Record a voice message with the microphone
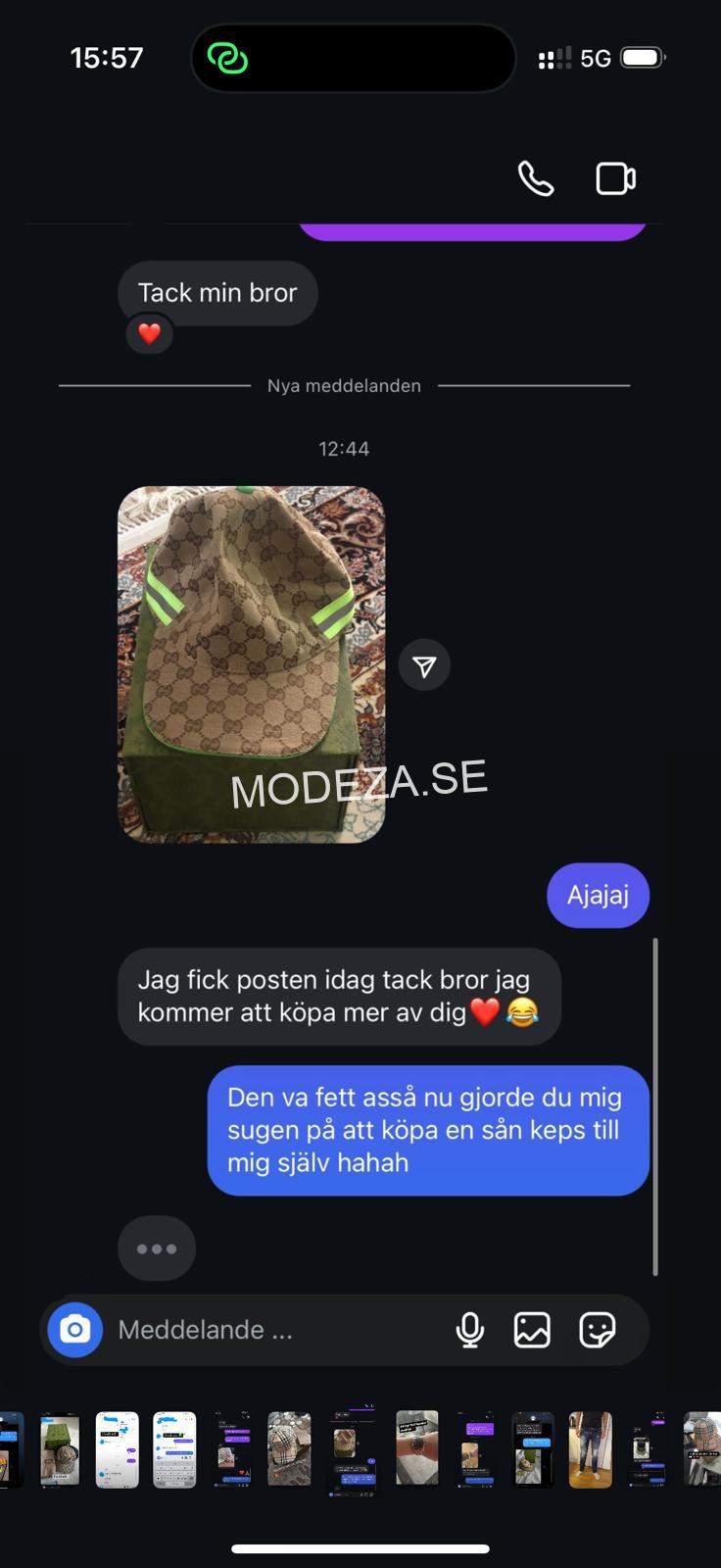This screenshot has height=1568, width=721. point(470,1330)
